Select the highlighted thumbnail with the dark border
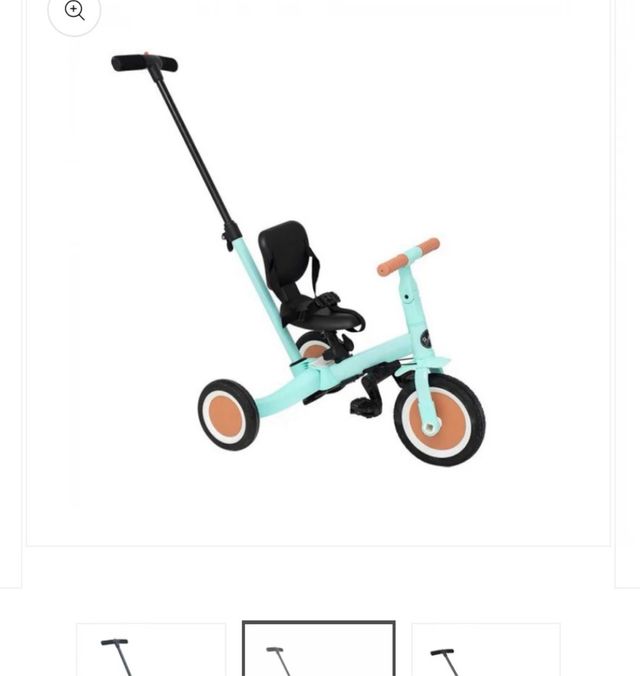Image resolution: width=640 pixels, height=676 pixels. [x=318, y=650]
